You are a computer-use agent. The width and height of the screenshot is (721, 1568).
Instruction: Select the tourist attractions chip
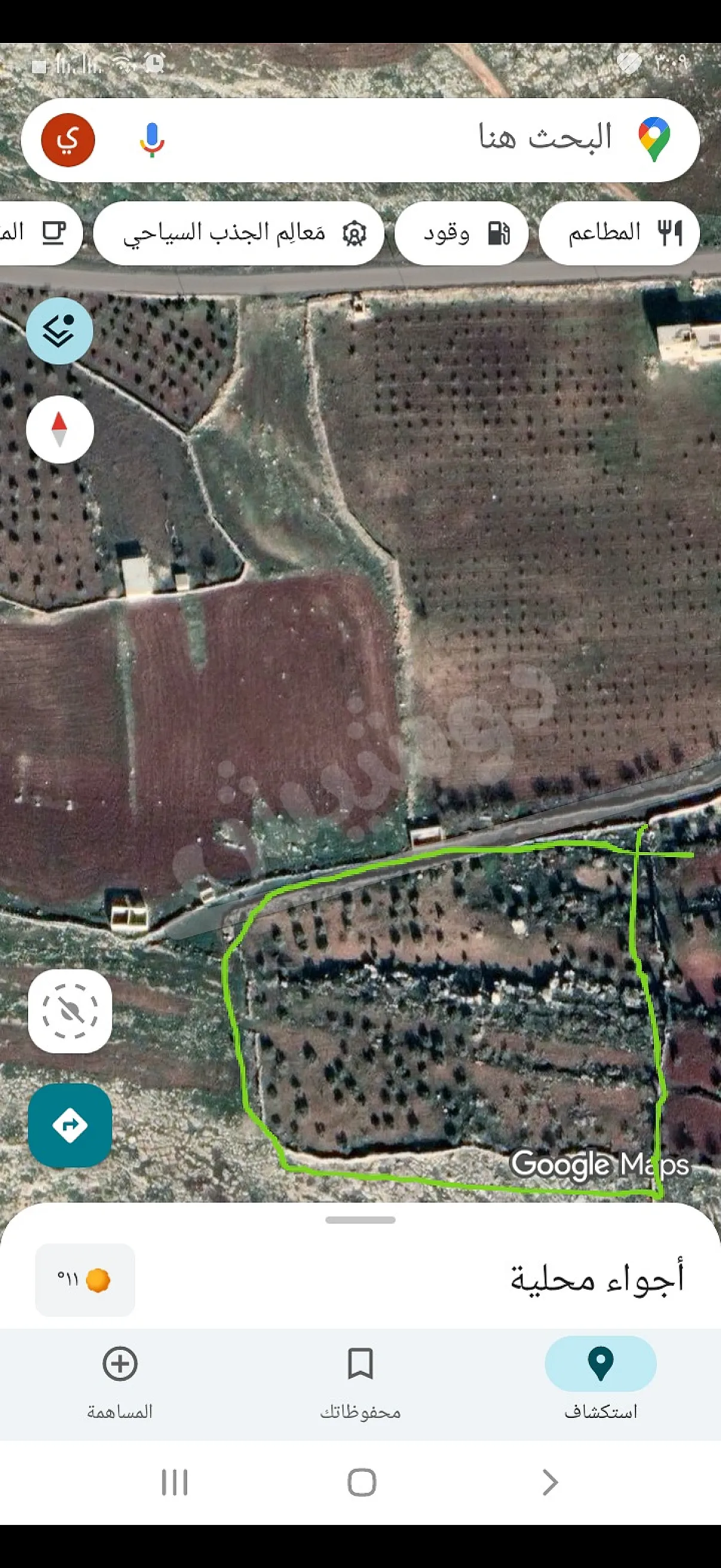(x=239, y=233)
